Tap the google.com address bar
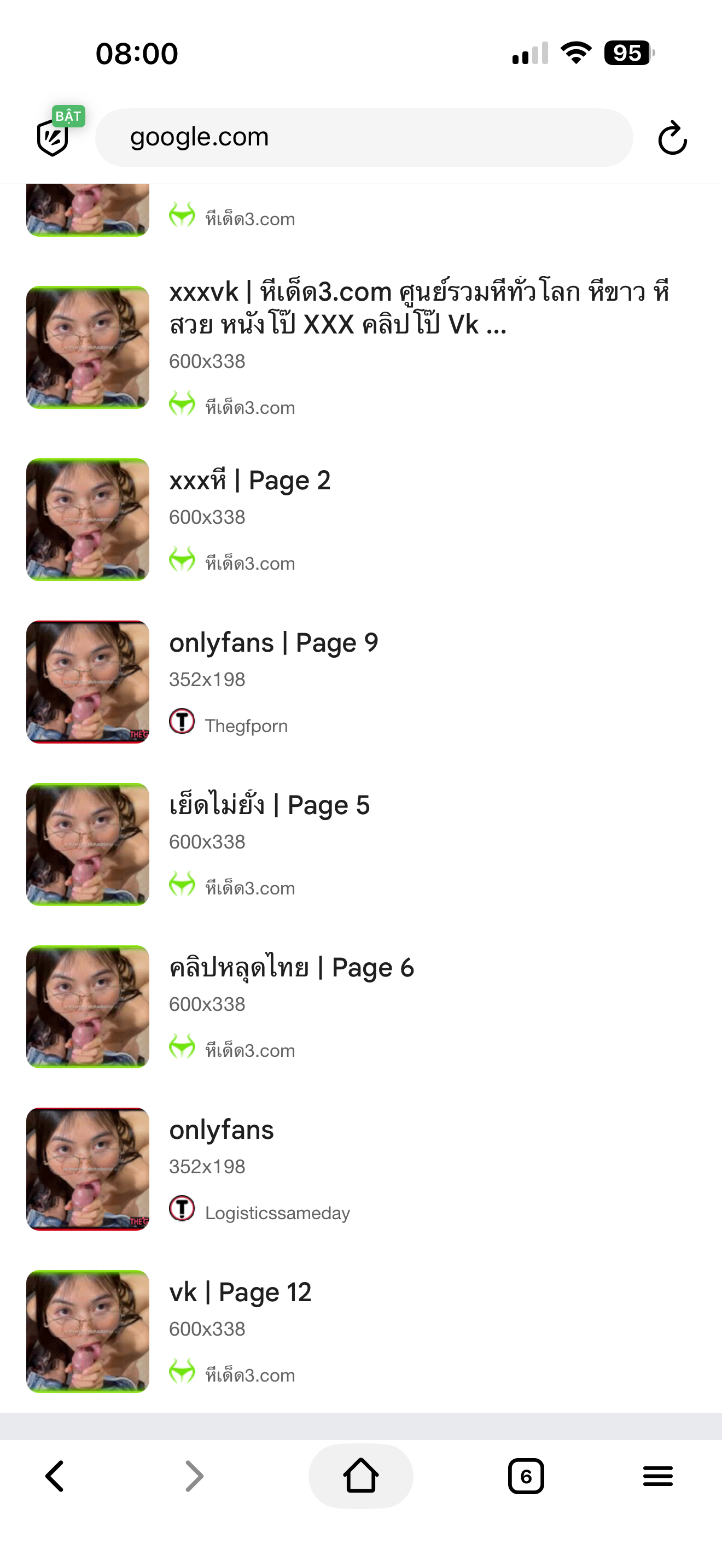Image resolution: width=722 pixels, height=1568 pixels. [363, 138]
